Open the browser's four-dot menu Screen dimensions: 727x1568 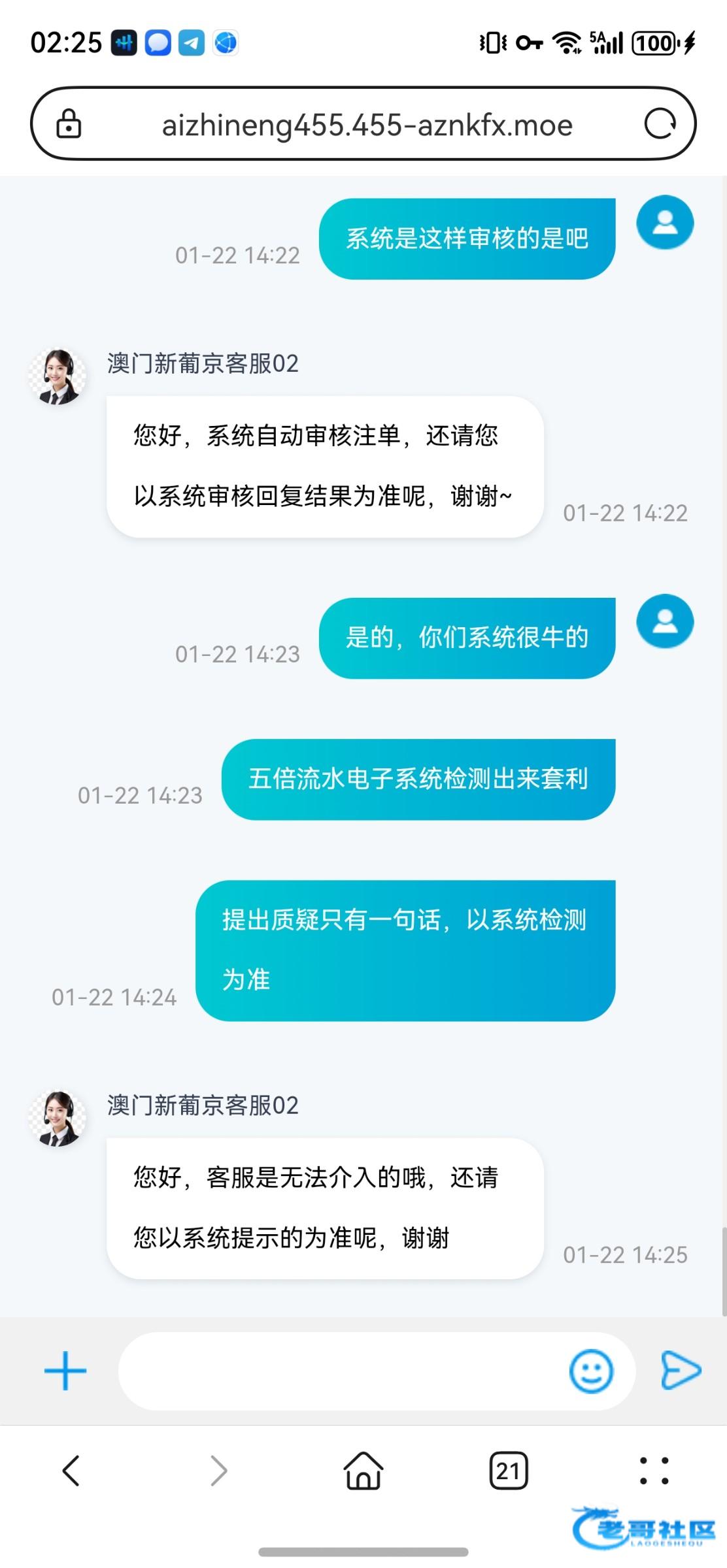point(654,1471)
